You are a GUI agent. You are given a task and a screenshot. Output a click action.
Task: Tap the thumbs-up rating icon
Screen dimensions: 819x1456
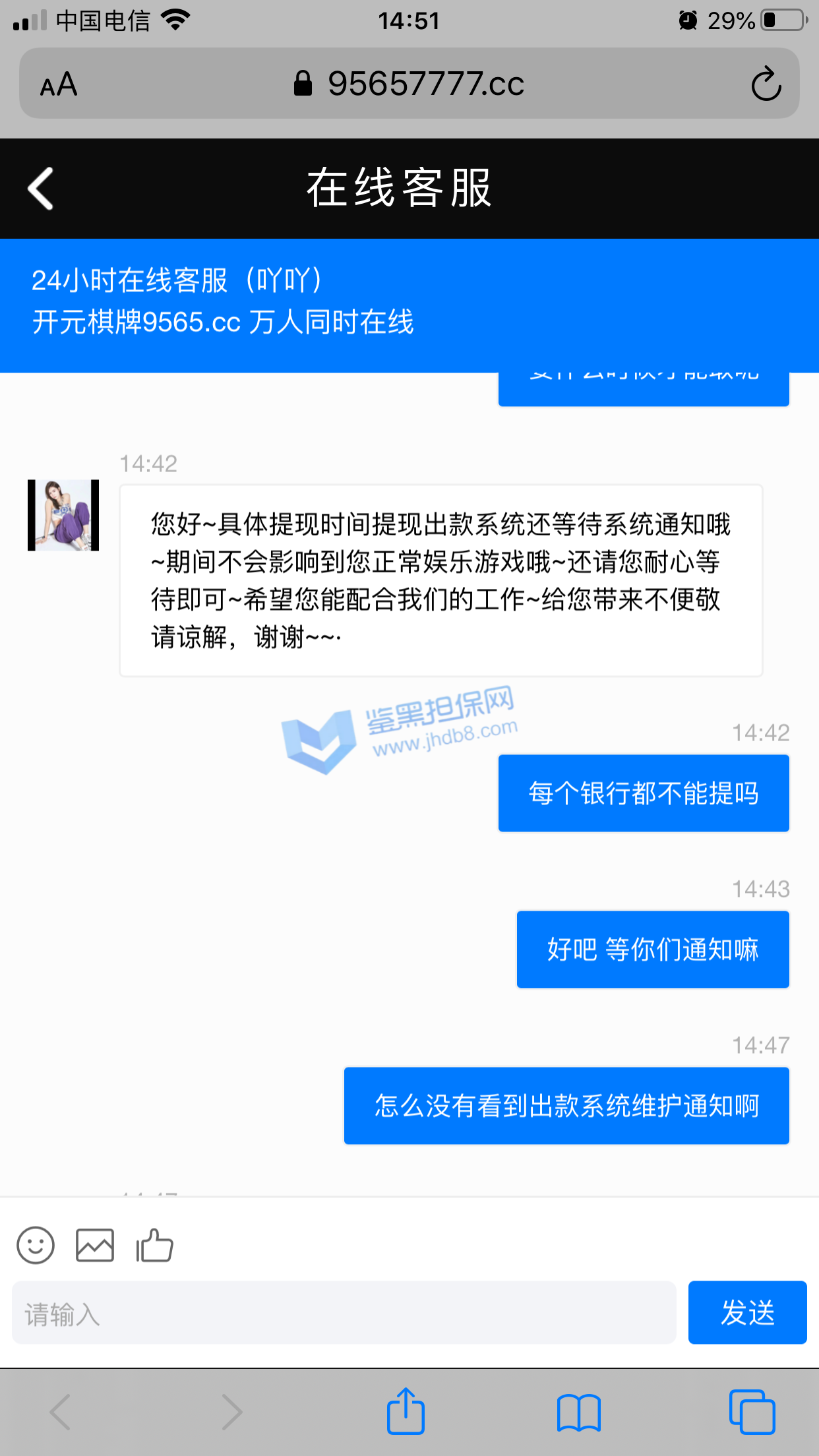click(154, 1245)
